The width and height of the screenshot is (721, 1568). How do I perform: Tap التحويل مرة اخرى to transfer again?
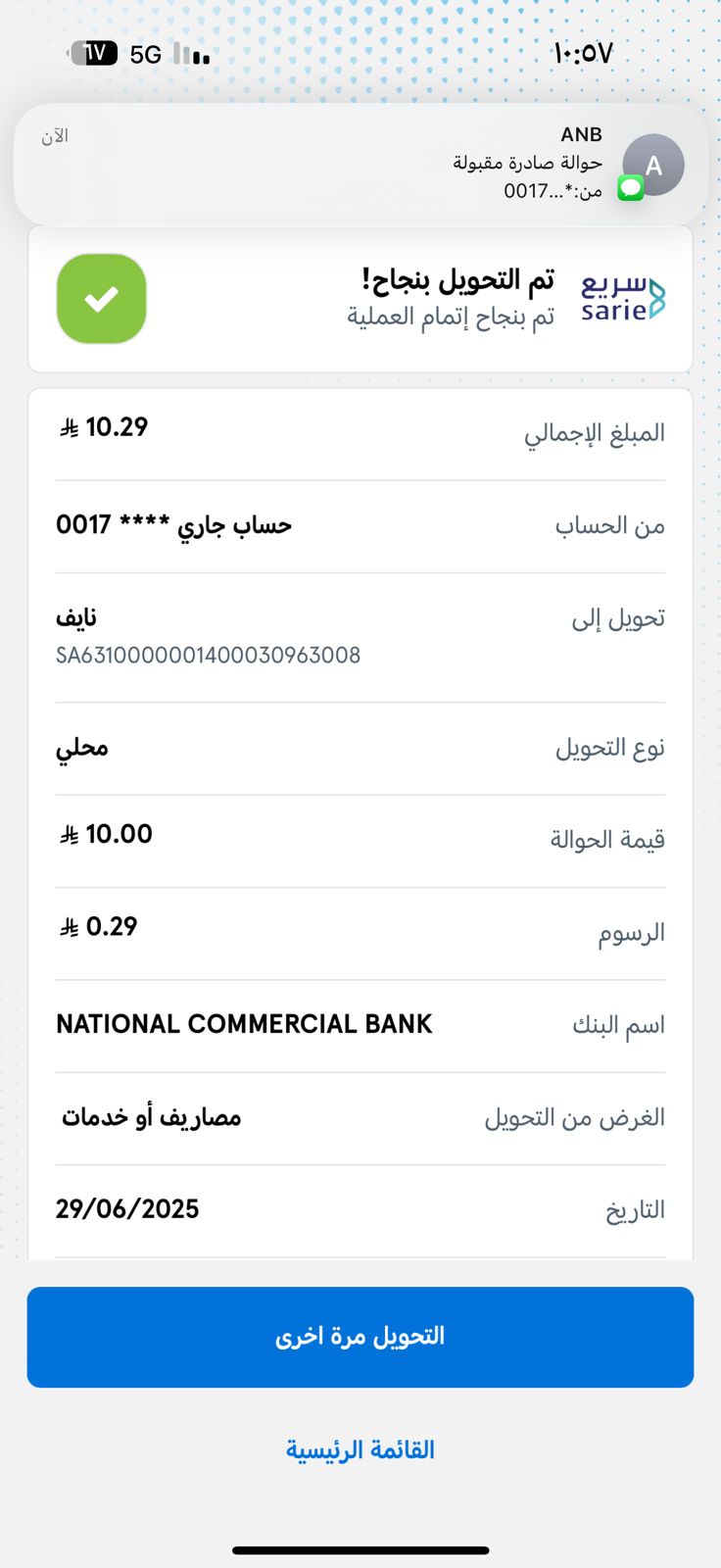pos(360,1337)
